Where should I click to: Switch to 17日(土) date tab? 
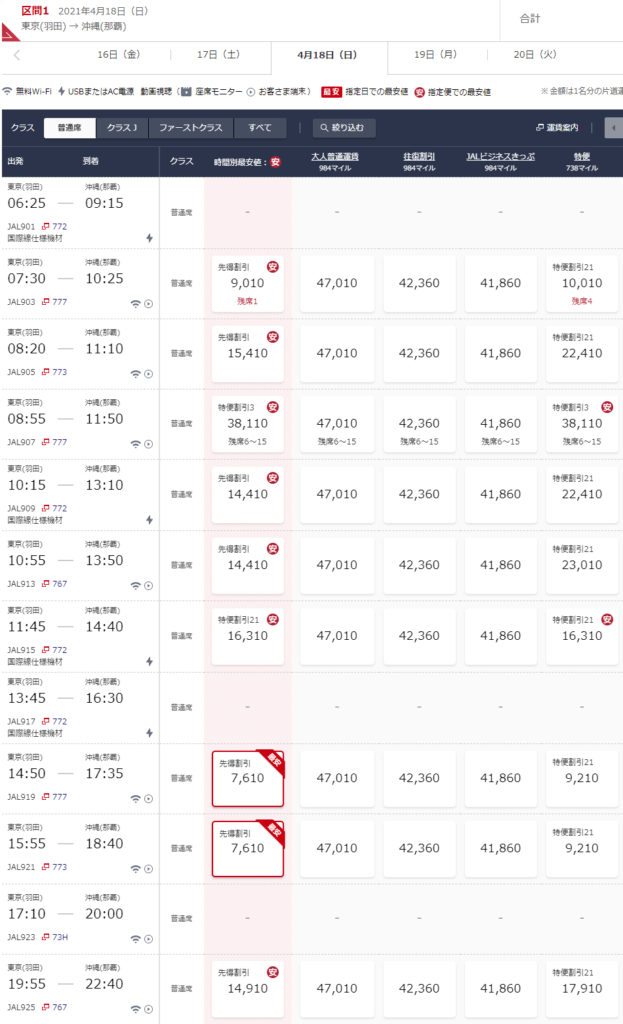pos(217,55)
